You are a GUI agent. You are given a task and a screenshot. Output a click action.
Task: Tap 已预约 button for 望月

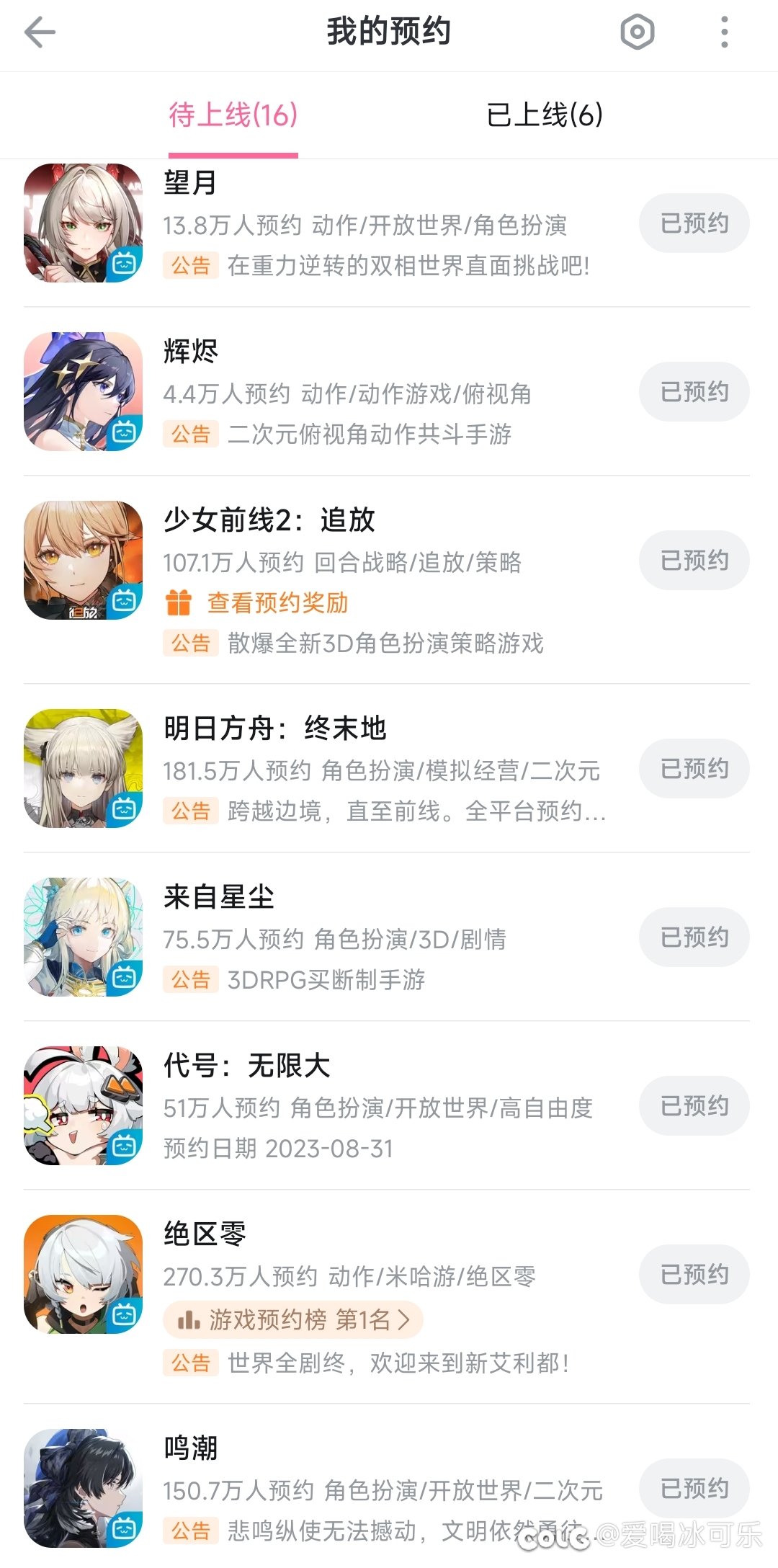click(694, 223)
